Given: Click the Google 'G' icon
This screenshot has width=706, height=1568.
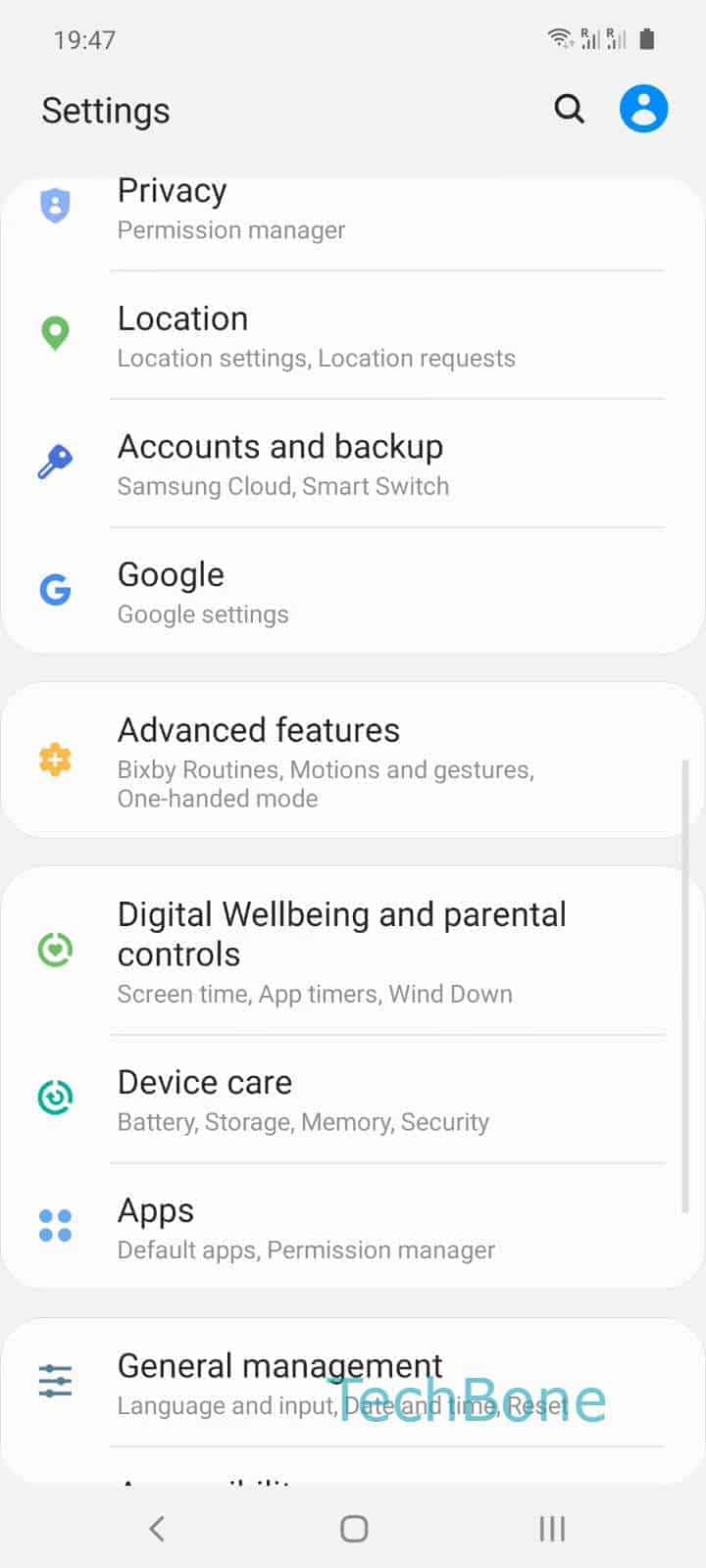Looking at the screenshot, I should [x=55, y=589].
